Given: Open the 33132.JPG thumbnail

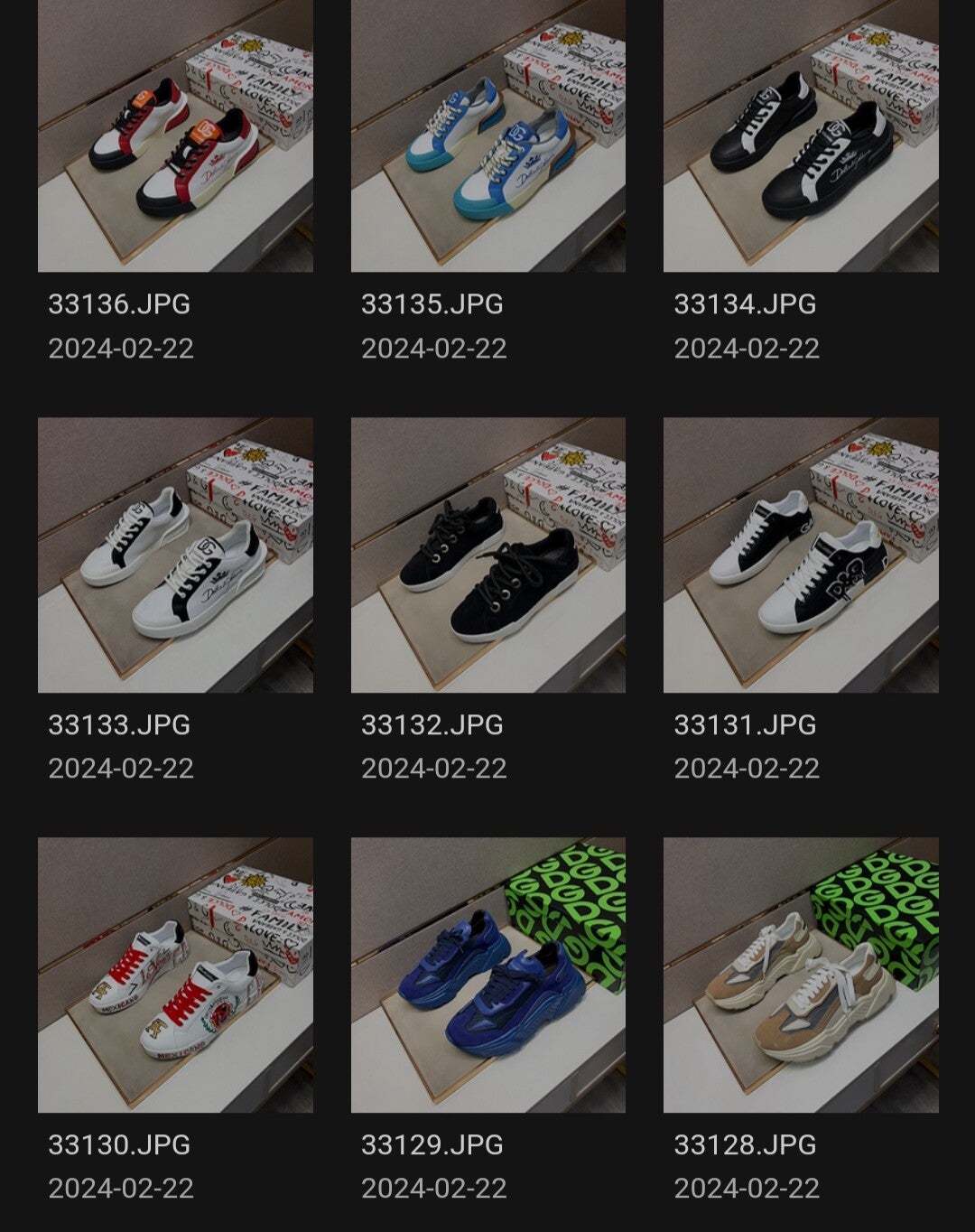Looking at the screenshot, I should (x=487, y=555).
